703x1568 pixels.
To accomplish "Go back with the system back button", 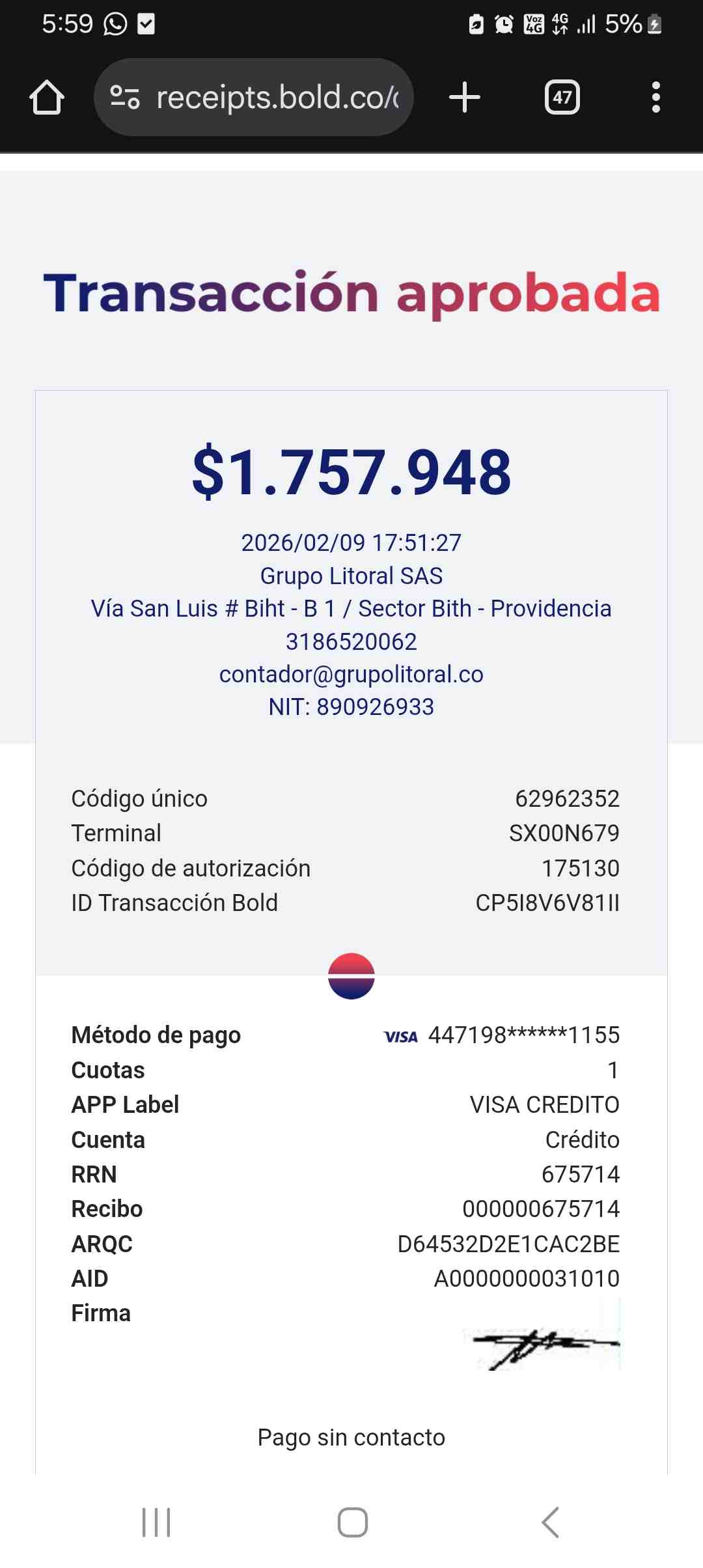I will tap(551, 1522).
